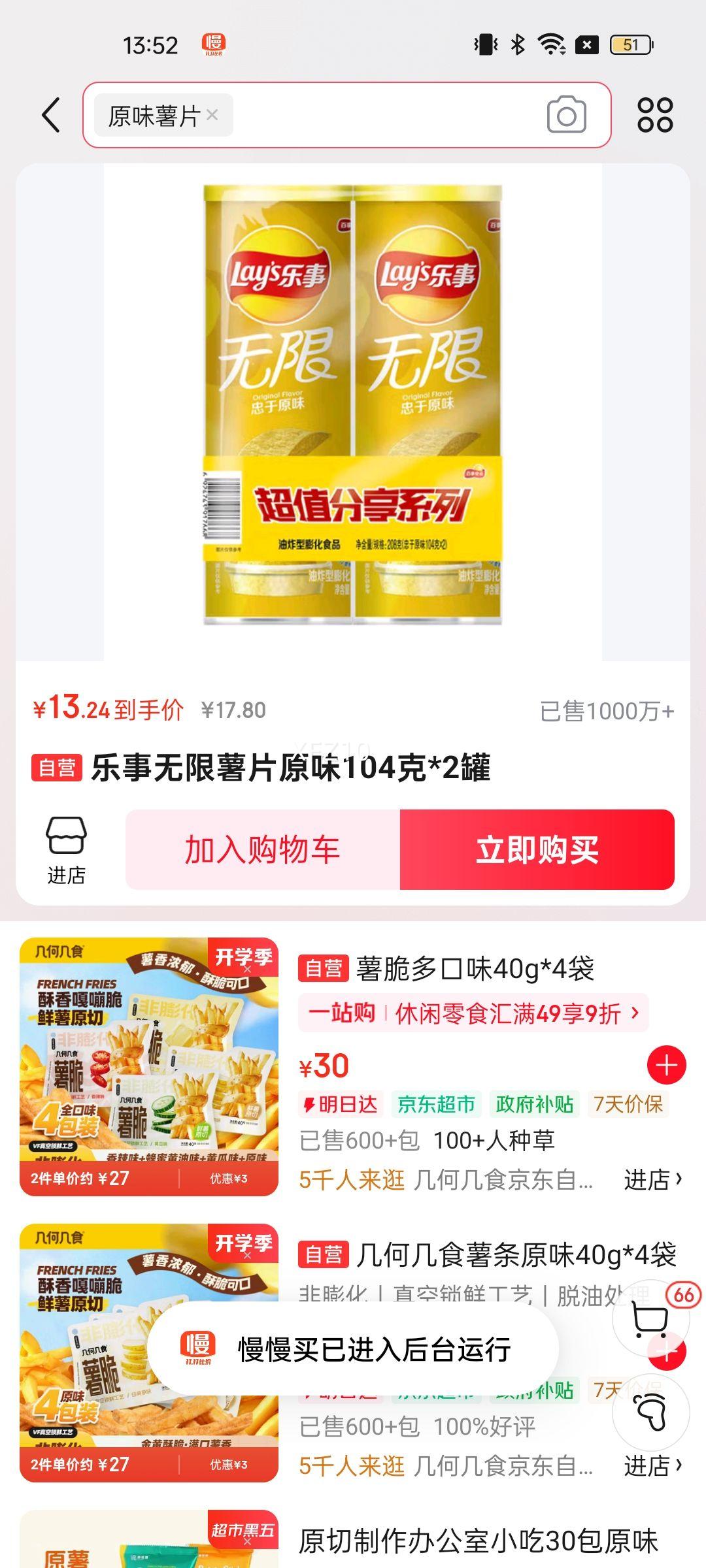Go back to the previous page

coord(51,116)
